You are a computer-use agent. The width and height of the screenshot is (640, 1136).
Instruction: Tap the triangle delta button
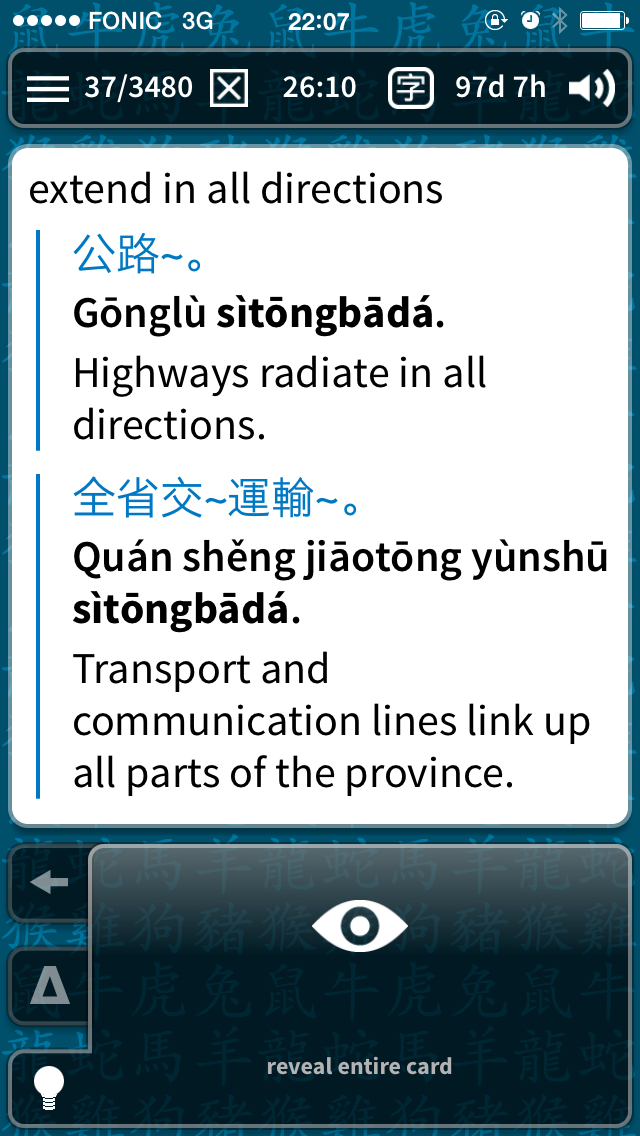click(49, 986)
